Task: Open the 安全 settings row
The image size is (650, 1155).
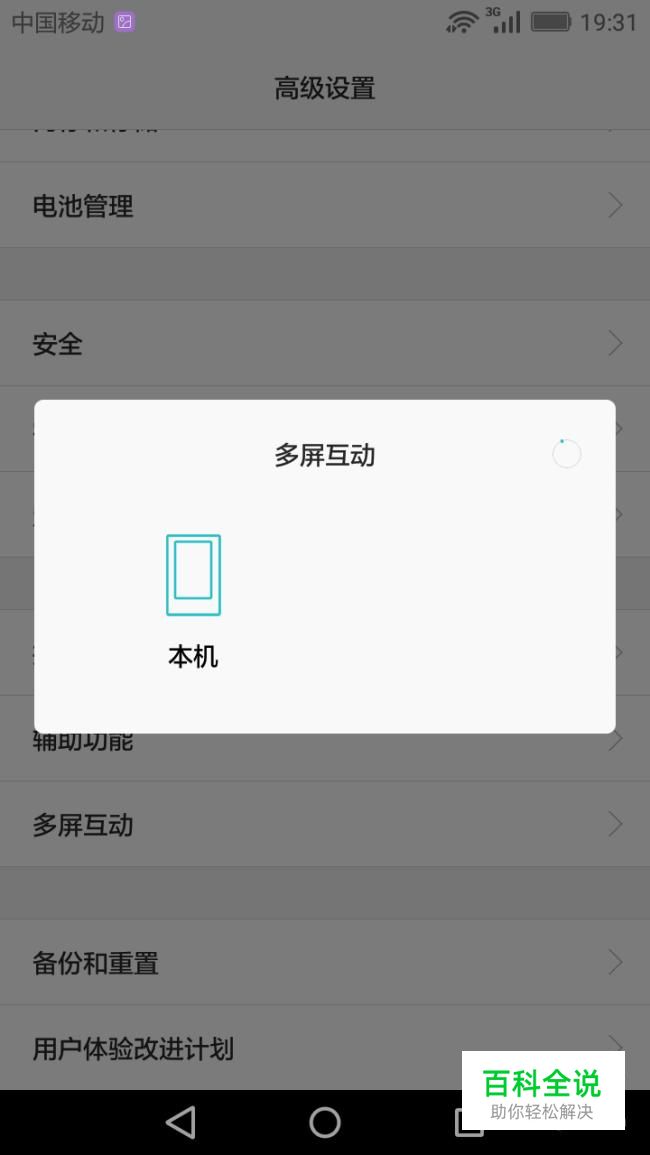Action: (x=325, y=343)
